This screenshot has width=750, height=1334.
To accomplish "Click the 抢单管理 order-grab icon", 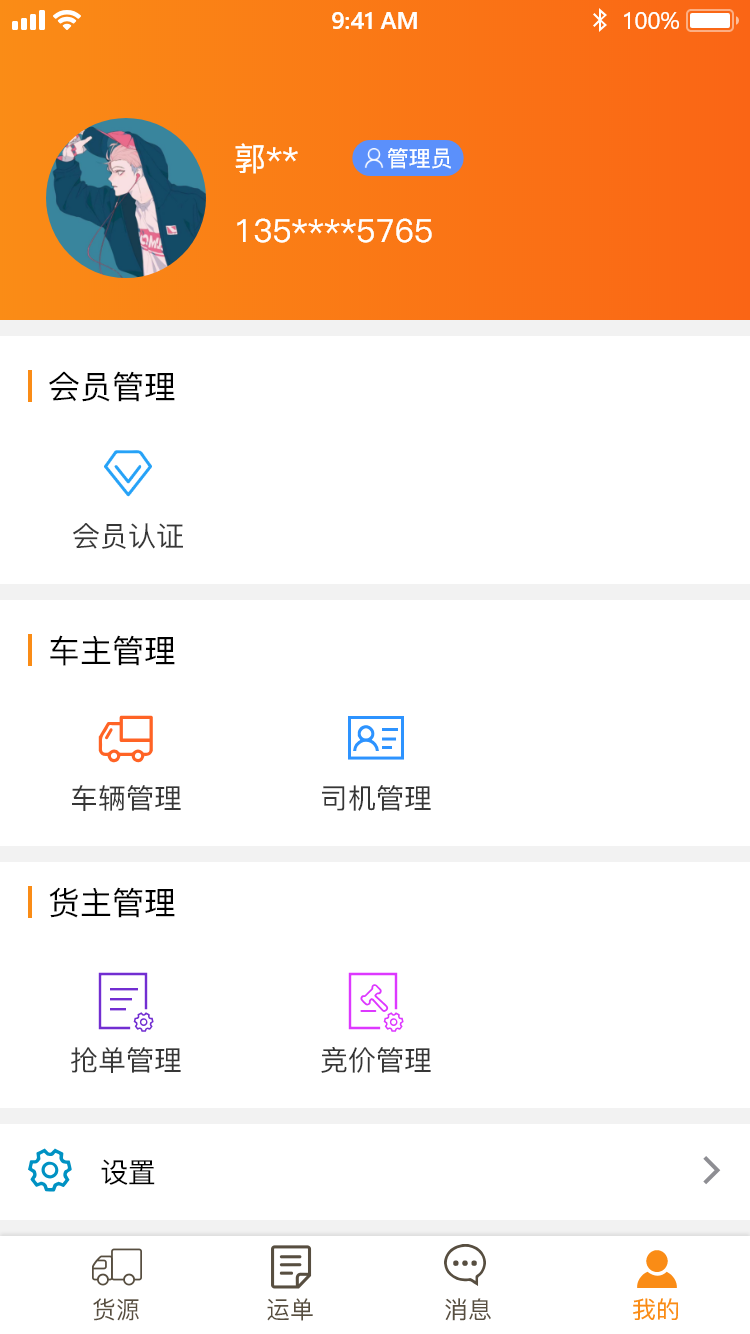I will pos(126,1000).
